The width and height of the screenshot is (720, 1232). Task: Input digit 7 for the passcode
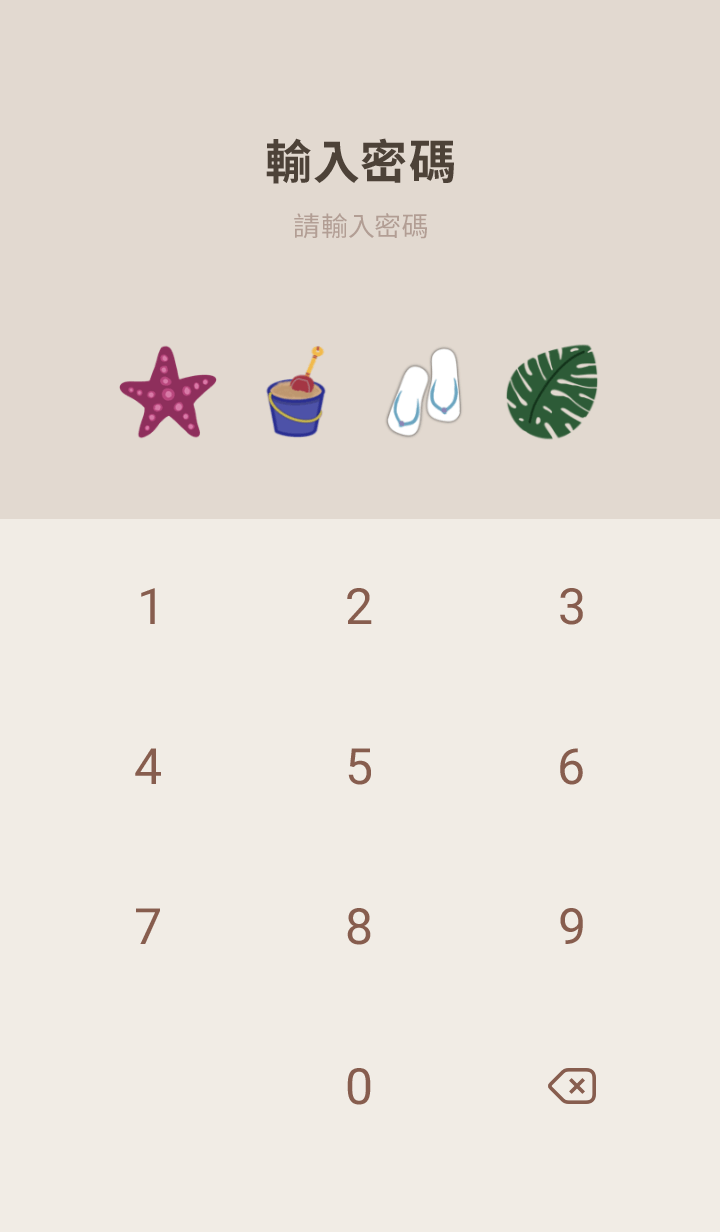pos(148,927)
